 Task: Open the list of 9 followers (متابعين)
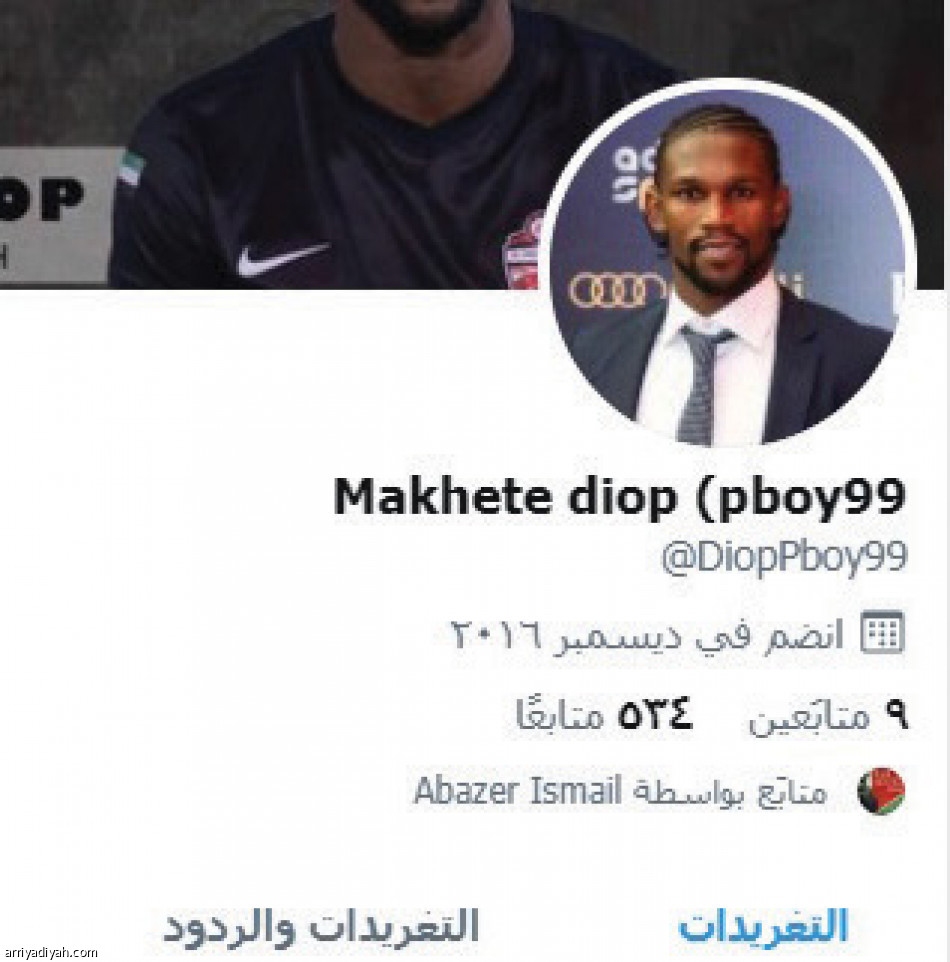click(828, 716)
